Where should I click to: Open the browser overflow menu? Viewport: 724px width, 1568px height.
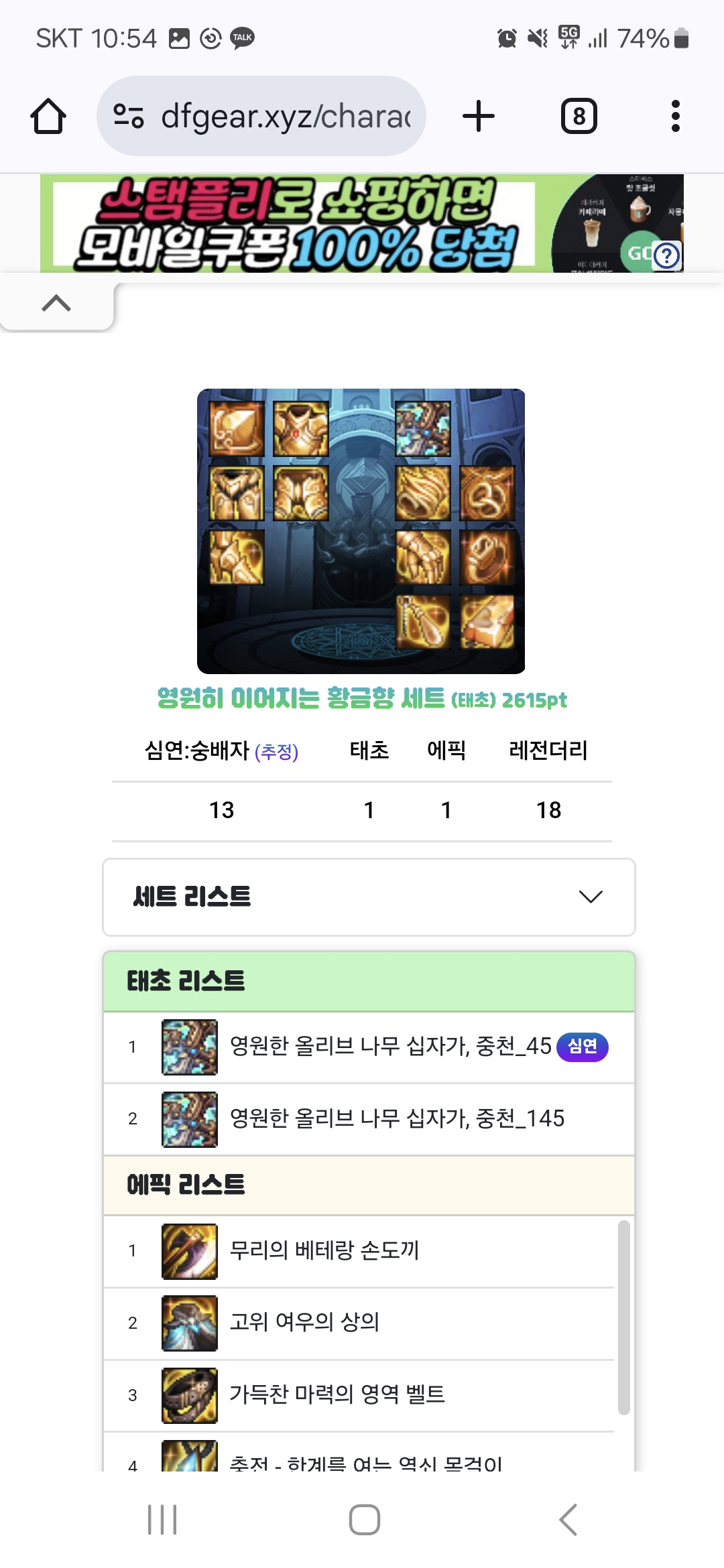point(675,117)
